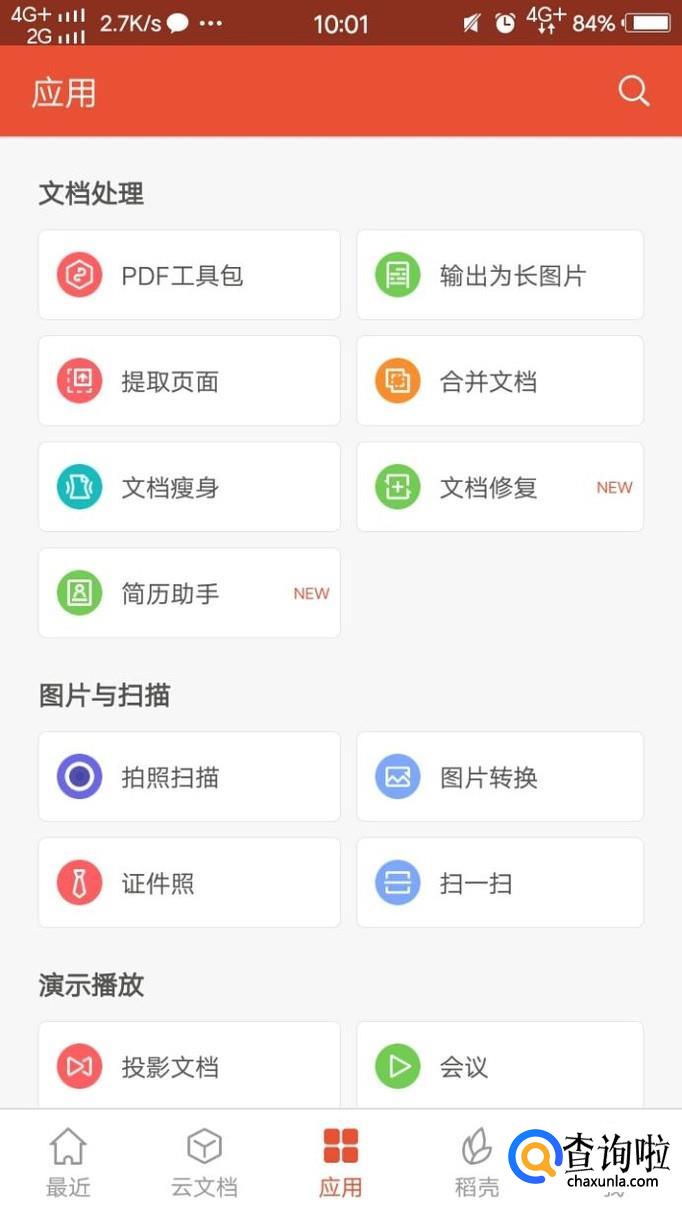Image resolution: width=682 pixels, height=1212 pixels.
Task: Open 投影文档
Action: coord(189,1066)
